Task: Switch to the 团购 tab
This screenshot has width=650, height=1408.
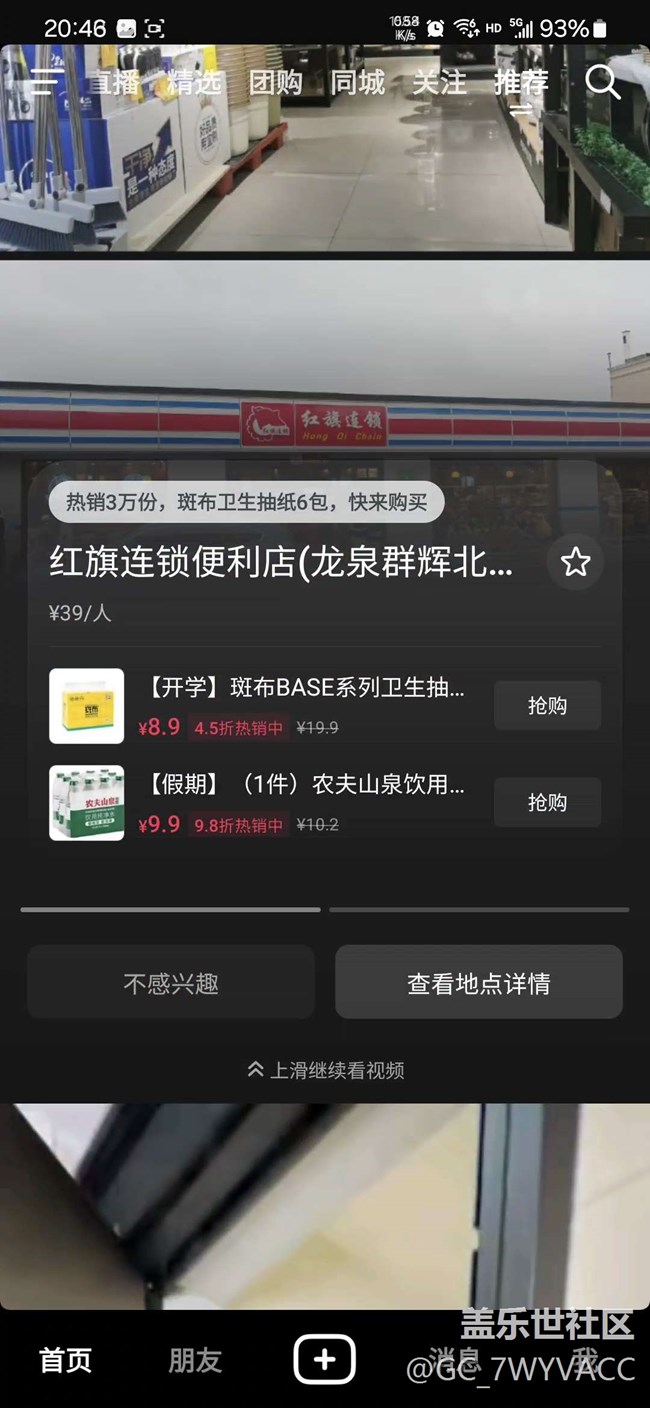Action: 276,82
